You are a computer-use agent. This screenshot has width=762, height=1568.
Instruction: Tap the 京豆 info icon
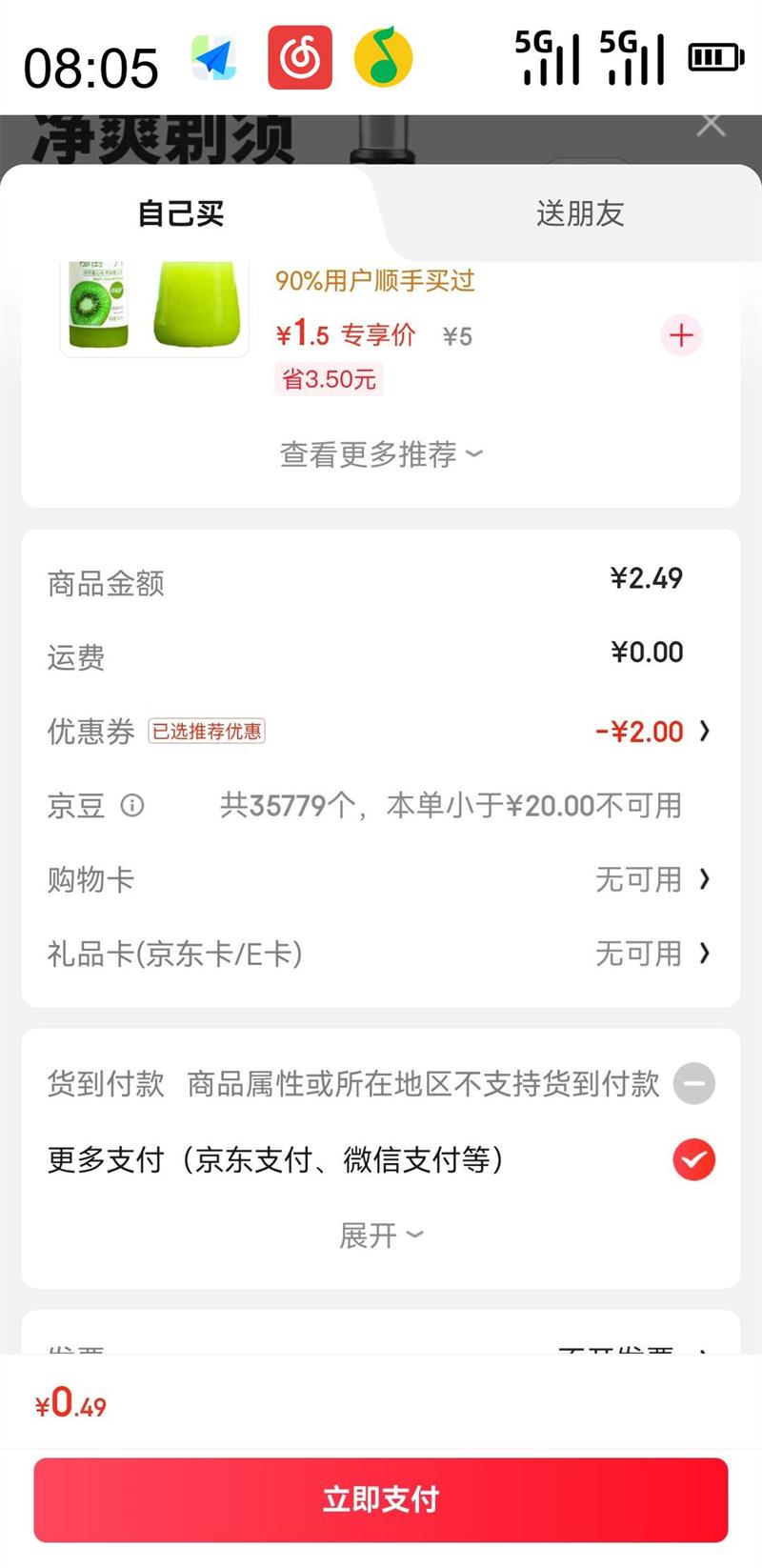132,806
